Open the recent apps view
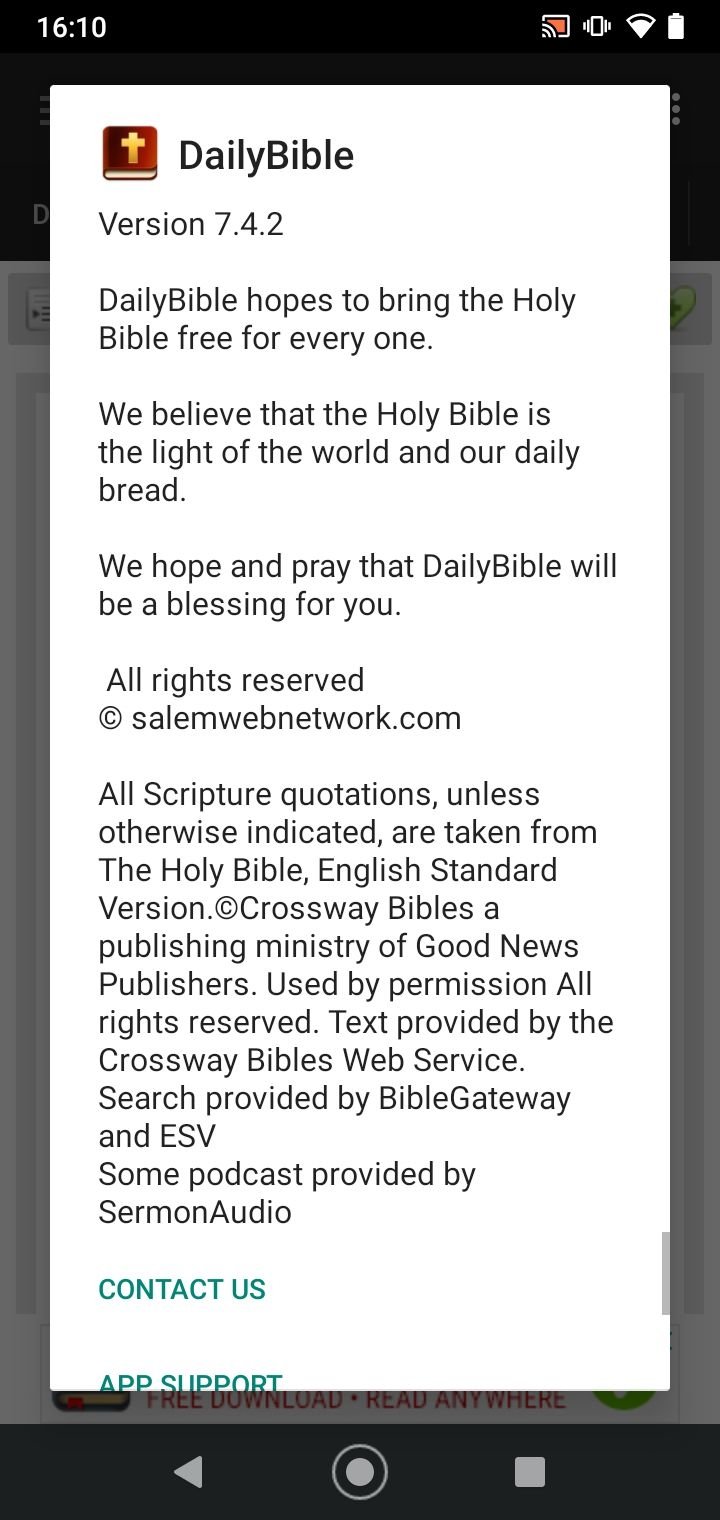The width and height of the screenshot is (720, 1520). pos(530,1472)
